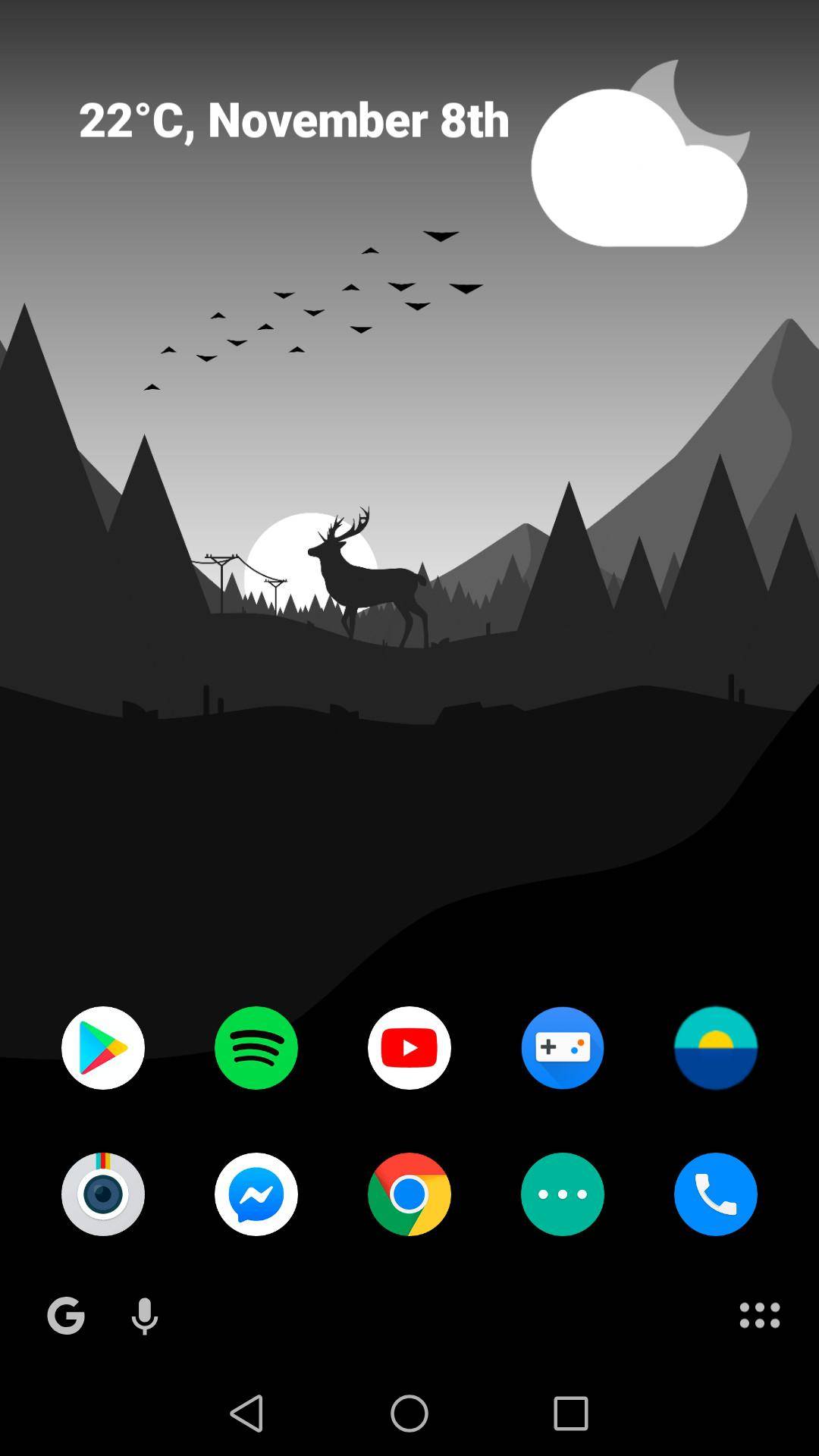Tap the 22°C November 8th text
The image size is (819, 1456).
(x=294, y=120)
